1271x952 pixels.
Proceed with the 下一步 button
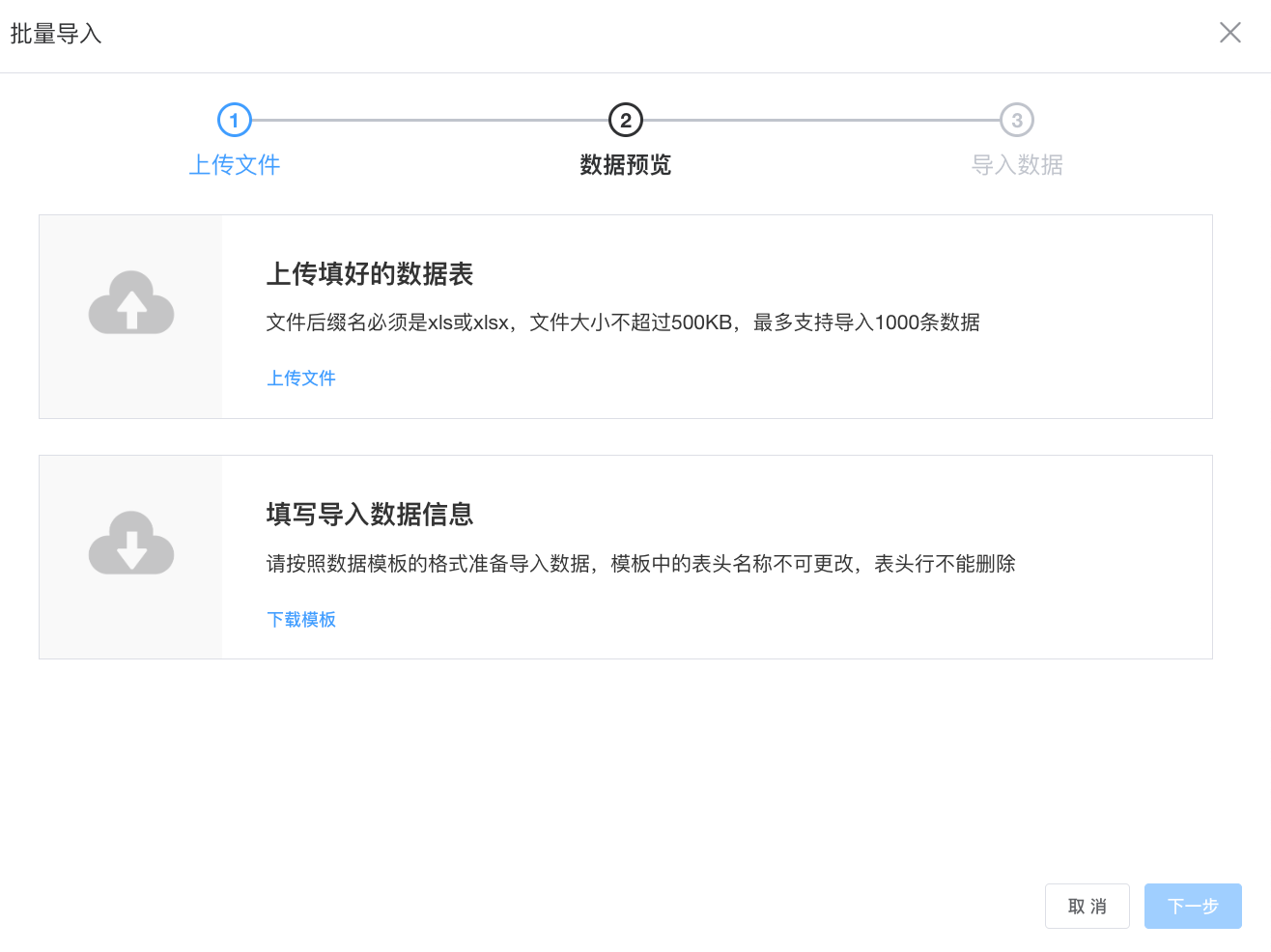click(1193, 906)
